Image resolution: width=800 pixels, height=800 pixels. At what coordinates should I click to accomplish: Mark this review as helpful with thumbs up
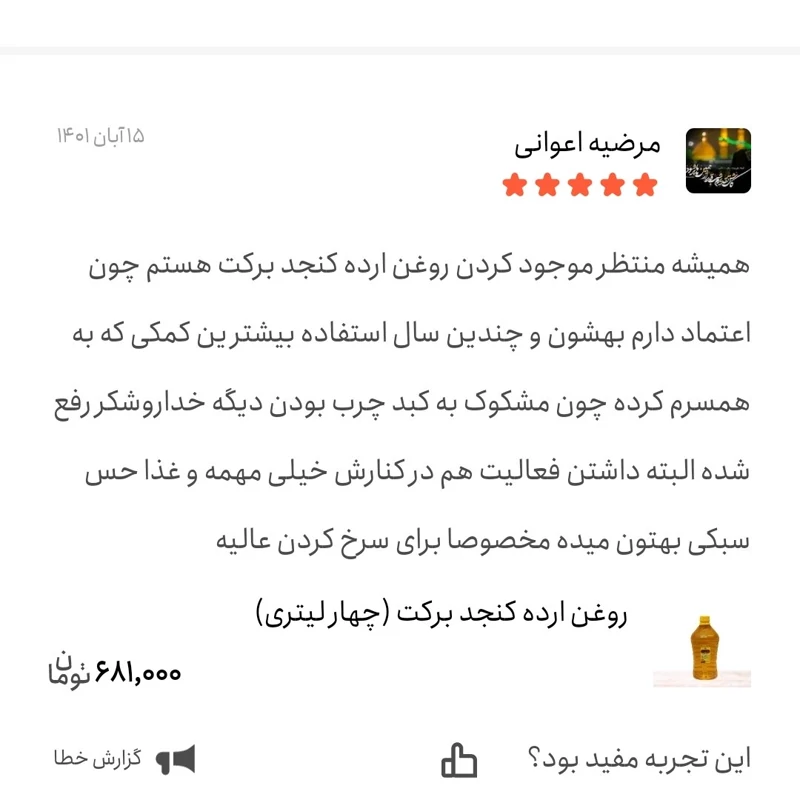tap(459, 760)
